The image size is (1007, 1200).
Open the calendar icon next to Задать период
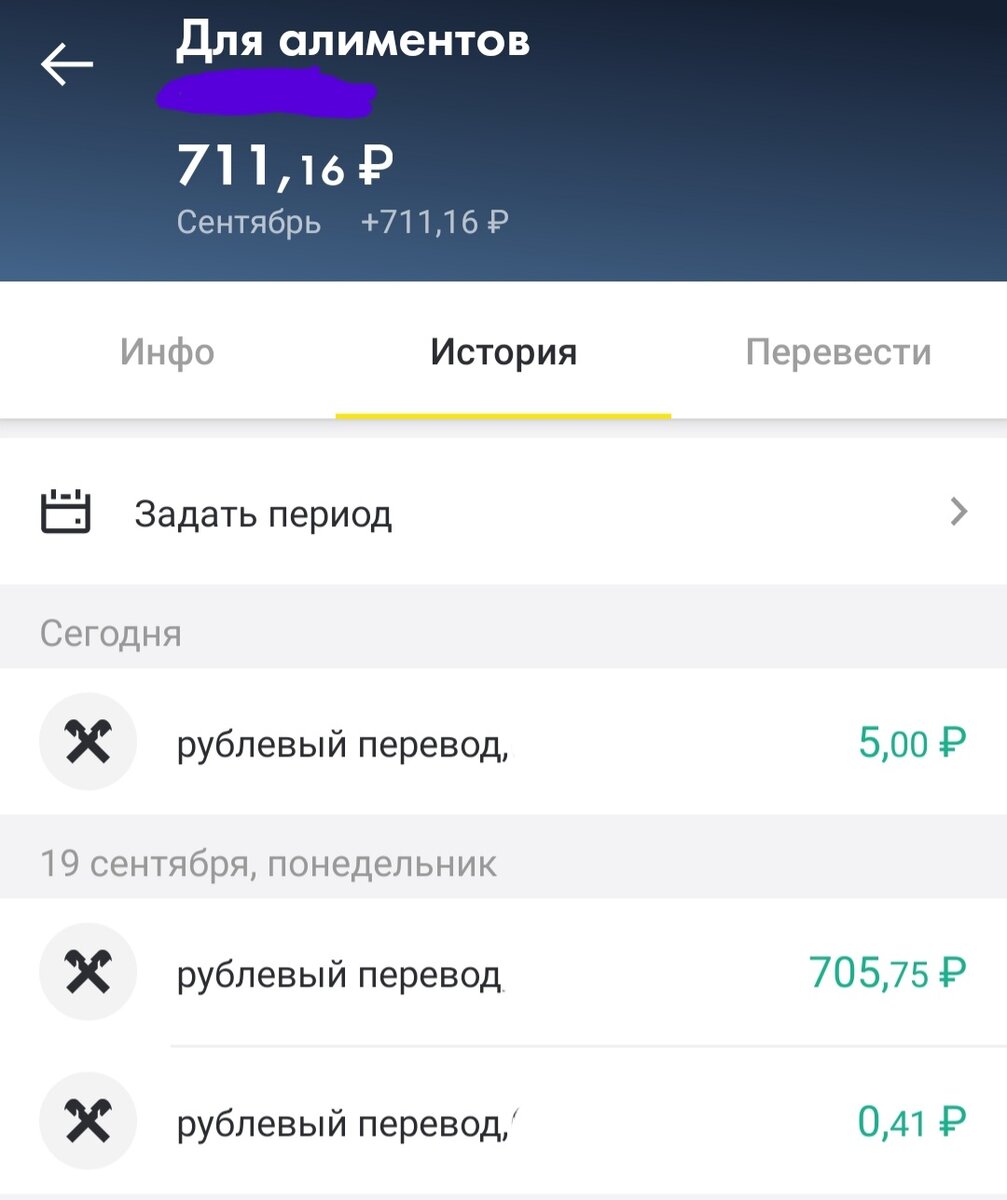pyautogui.click(x=64, y=513)
